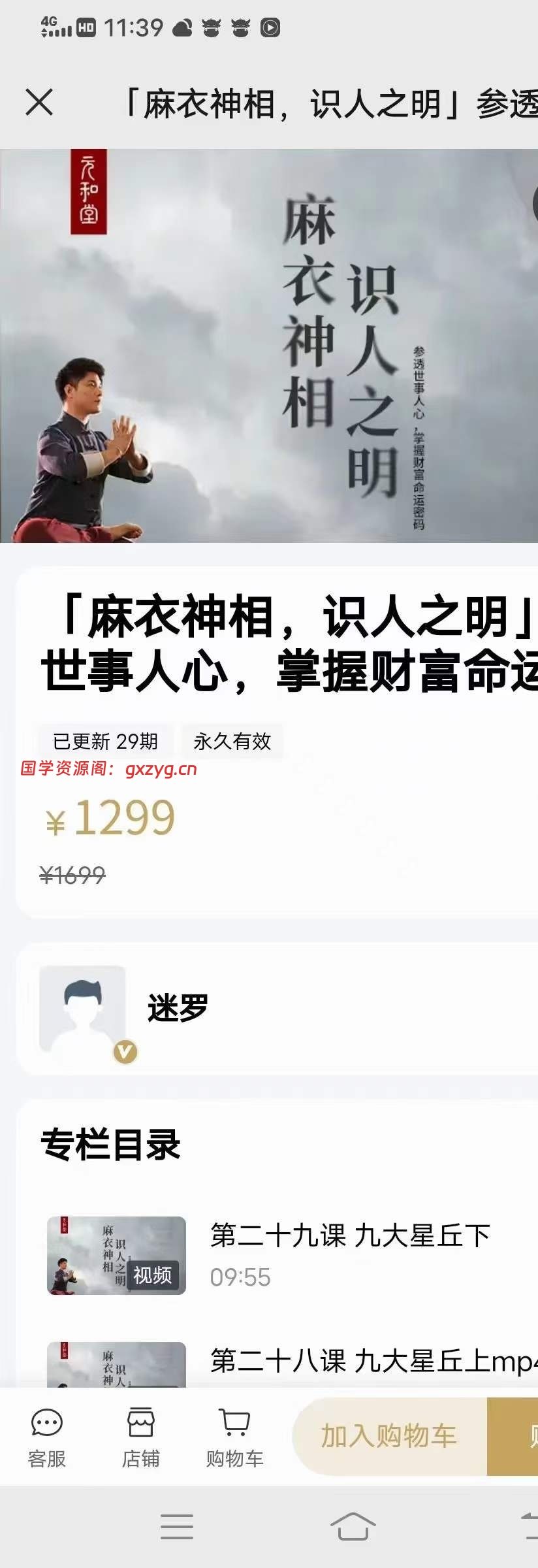Go to the 店铺 store page
The image size is (538, 1568).
point(141,1437)
